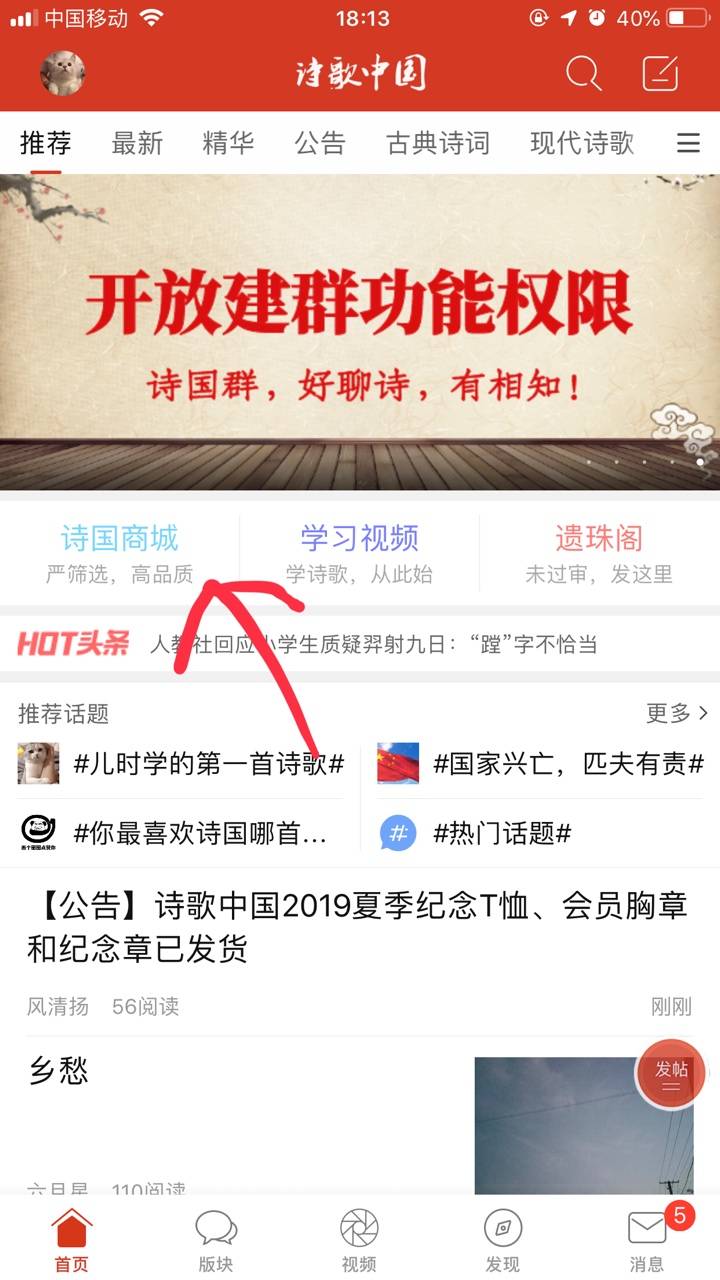This screenshot has width=720, height=1280.
Task: Open the search magnifier icon
Action: coord(583,73)
